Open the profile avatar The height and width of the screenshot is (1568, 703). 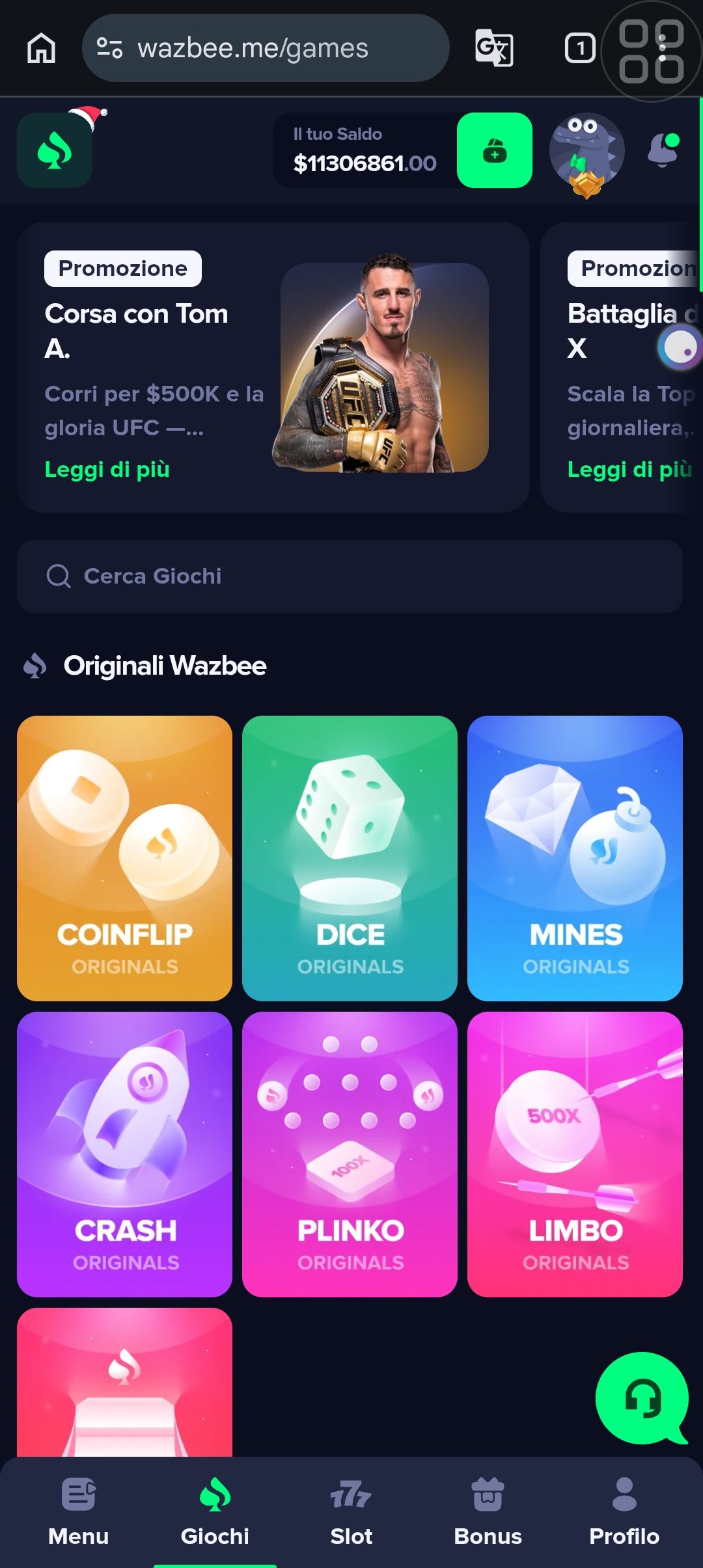coord(586,152)
